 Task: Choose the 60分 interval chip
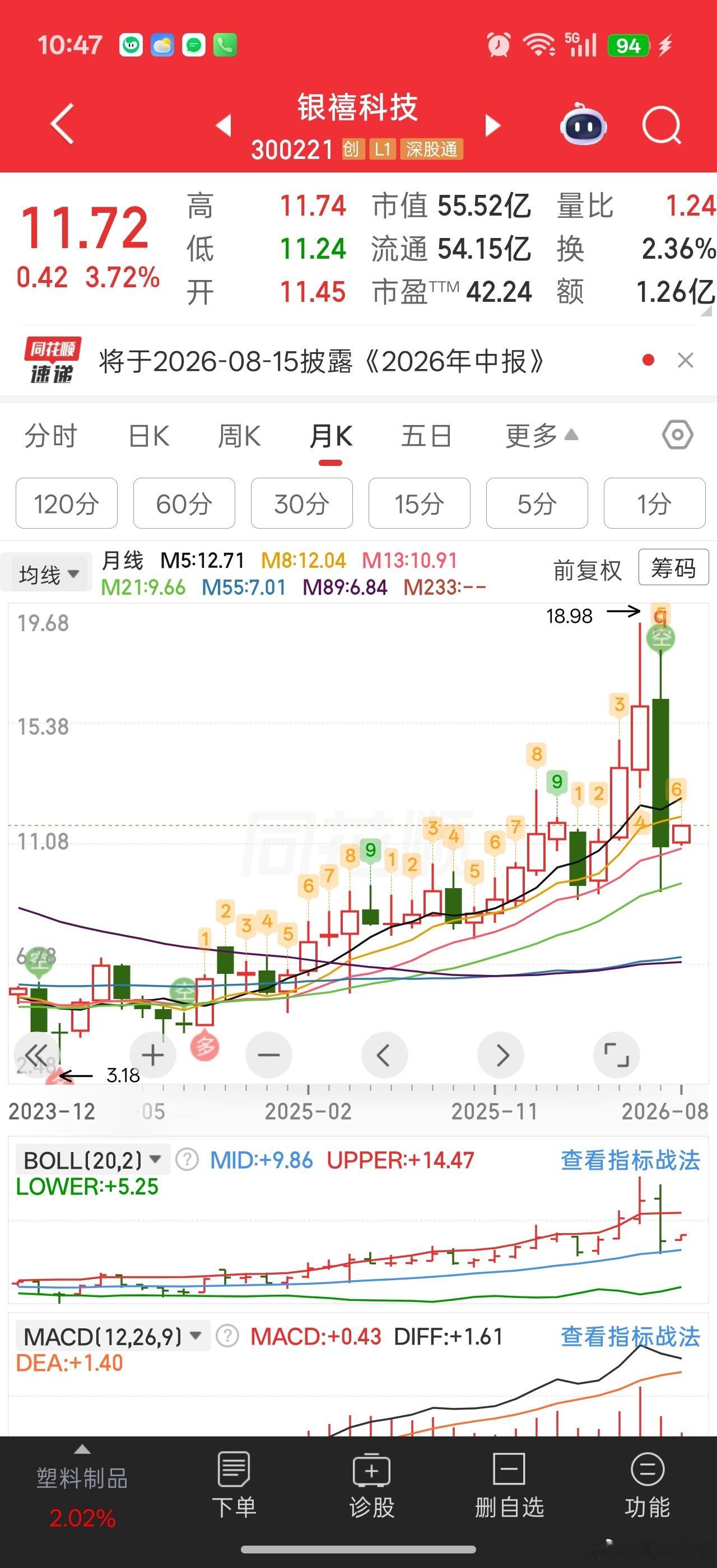[x=184, y=503]
